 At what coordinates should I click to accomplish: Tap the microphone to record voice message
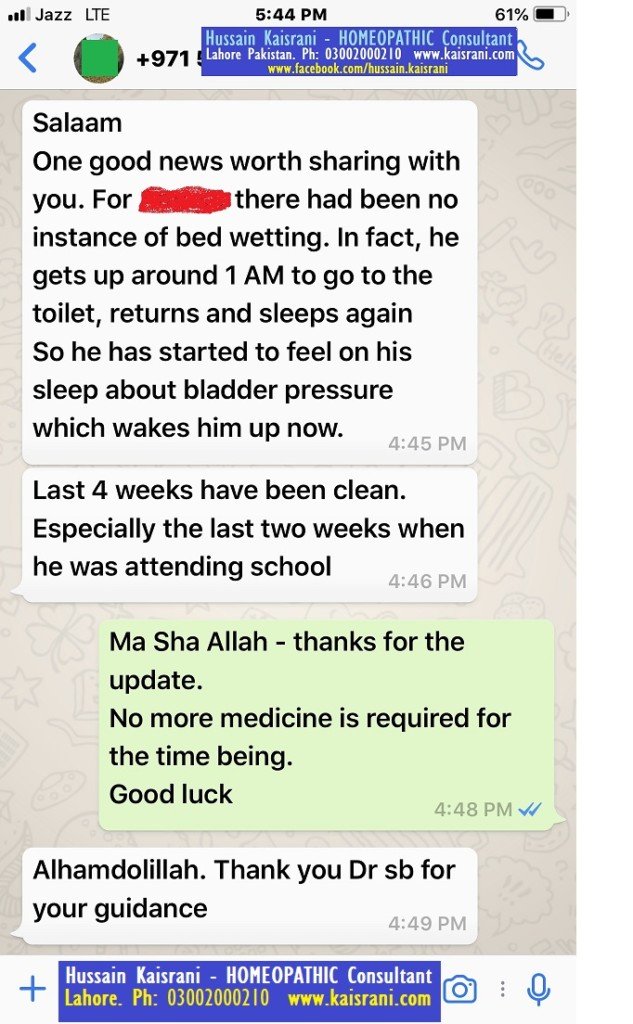[538, 989]
